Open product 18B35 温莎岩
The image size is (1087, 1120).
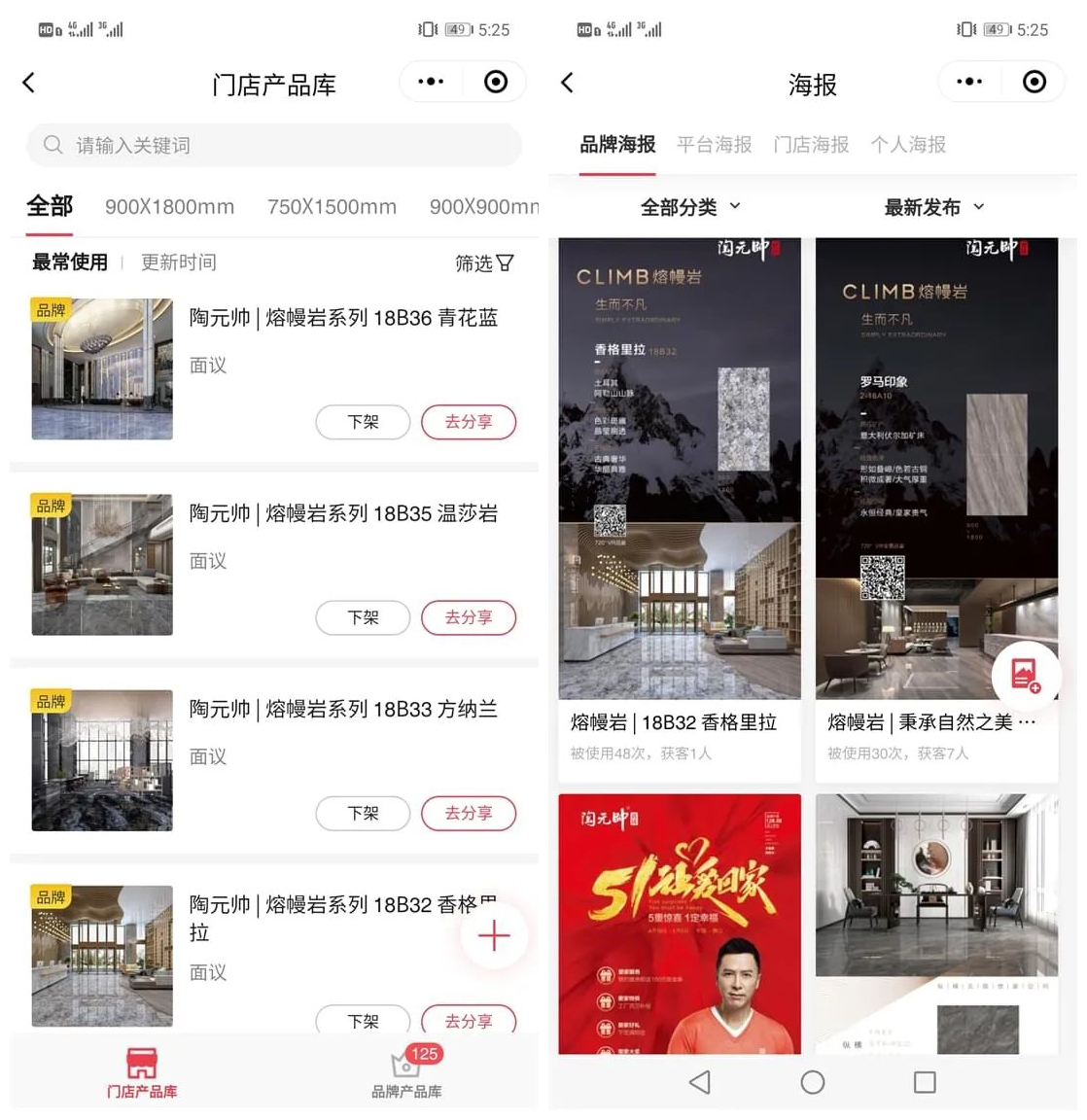point(342,513)
